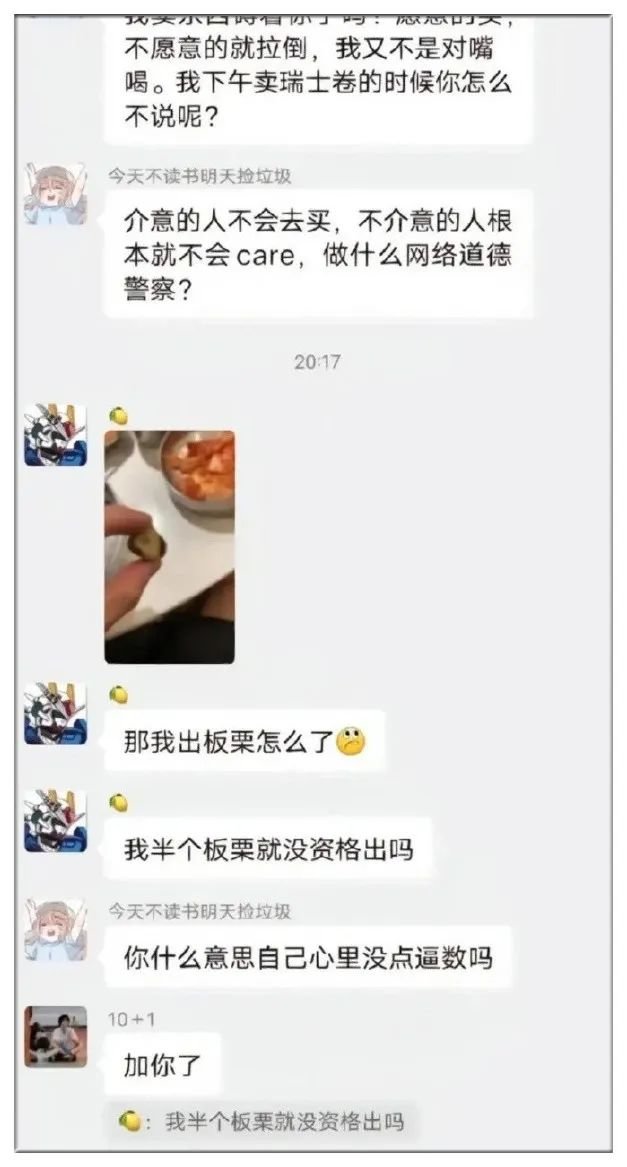Viewport: 627px width, 1167px height.
Task: Tap avatar beside 那我出板栗怎么了 message
Action: click(x=55, y=713)
